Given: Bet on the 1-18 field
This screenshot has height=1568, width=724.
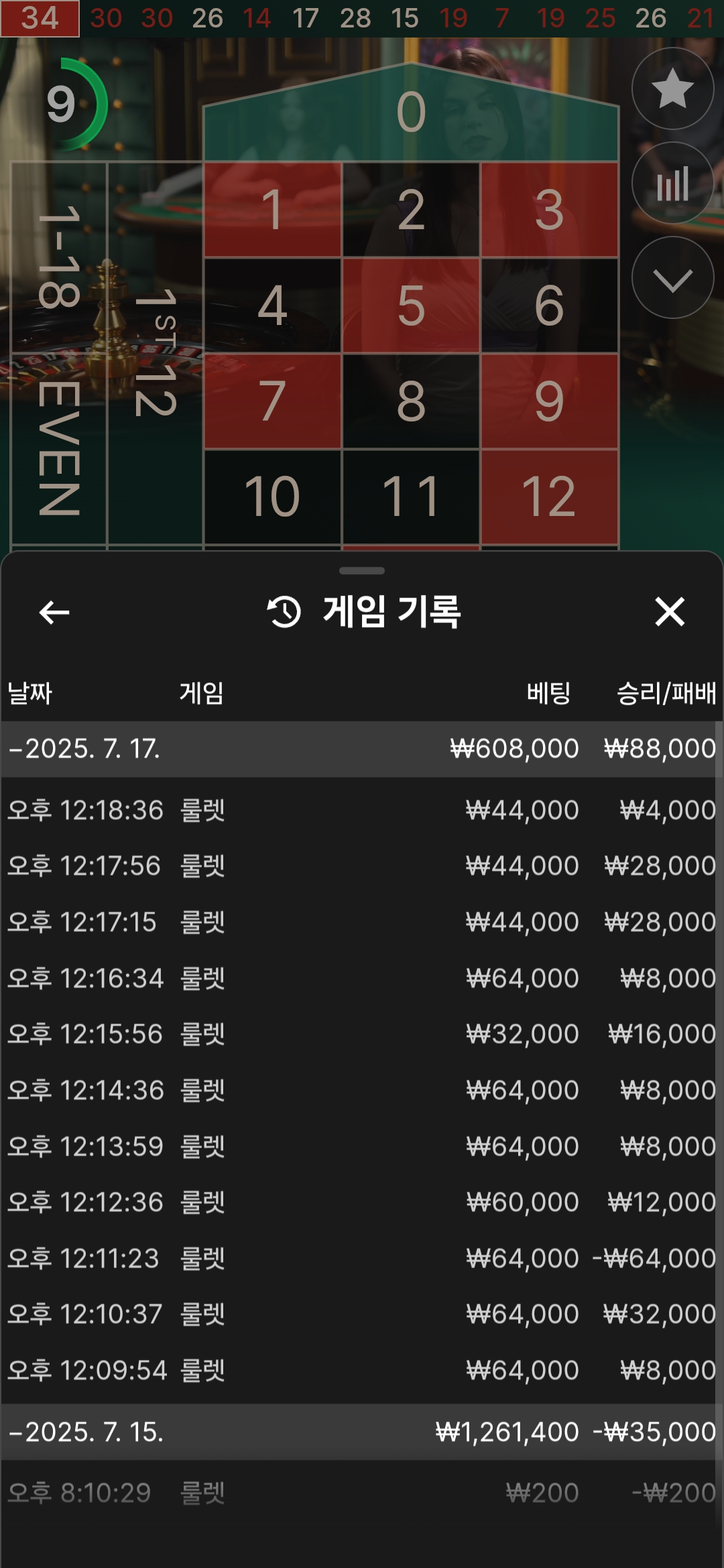Looking at the screenshot, I should click(x=59, y=257).
